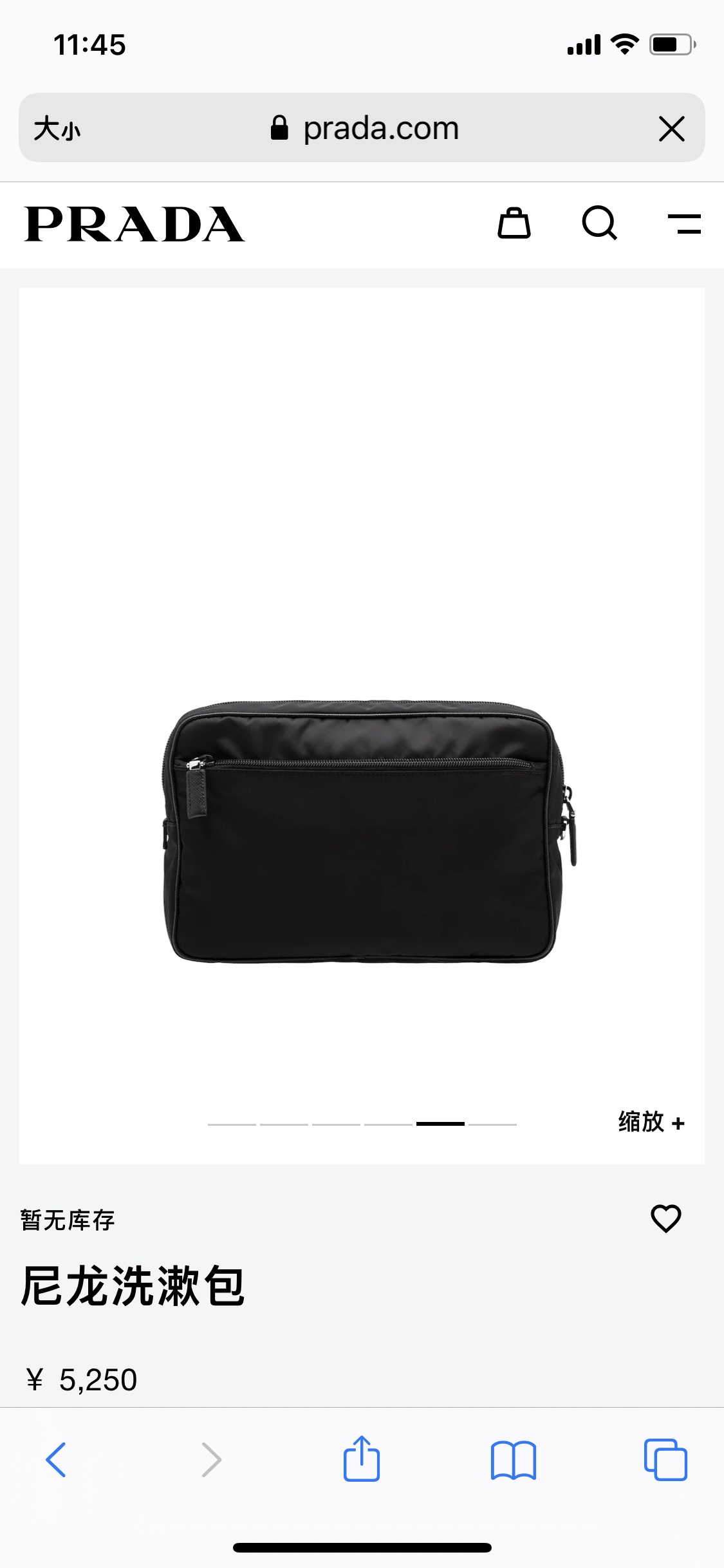
Task: Stop loading page with X button
Action: tap(671, 129)
